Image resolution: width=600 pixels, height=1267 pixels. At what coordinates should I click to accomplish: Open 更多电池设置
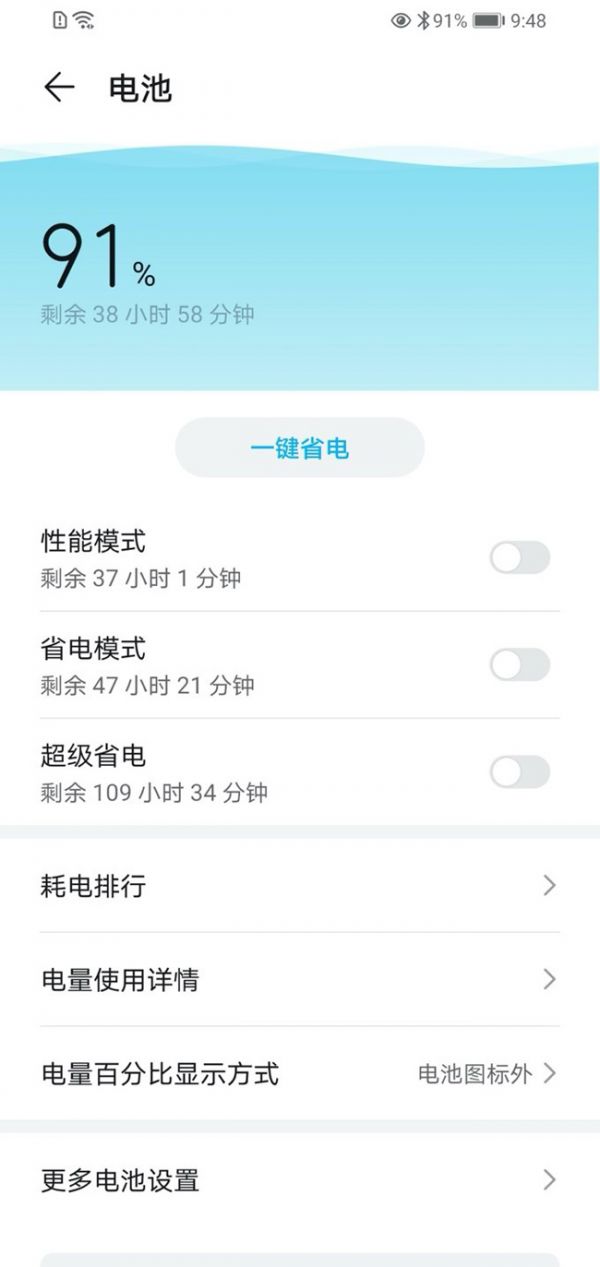[x=300, y=1181]
